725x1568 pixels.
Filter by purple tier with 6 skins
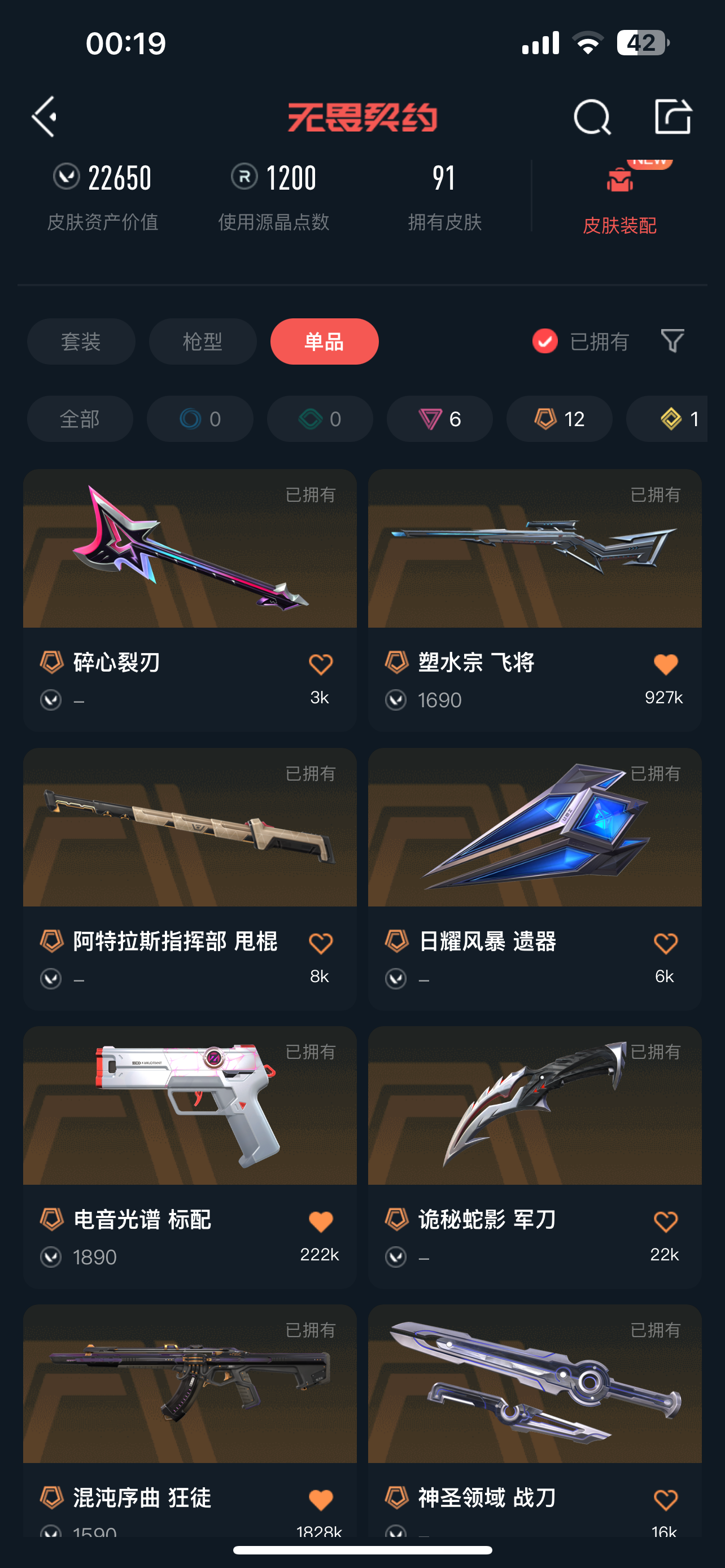pyautogui.click(x=439, y=419)
